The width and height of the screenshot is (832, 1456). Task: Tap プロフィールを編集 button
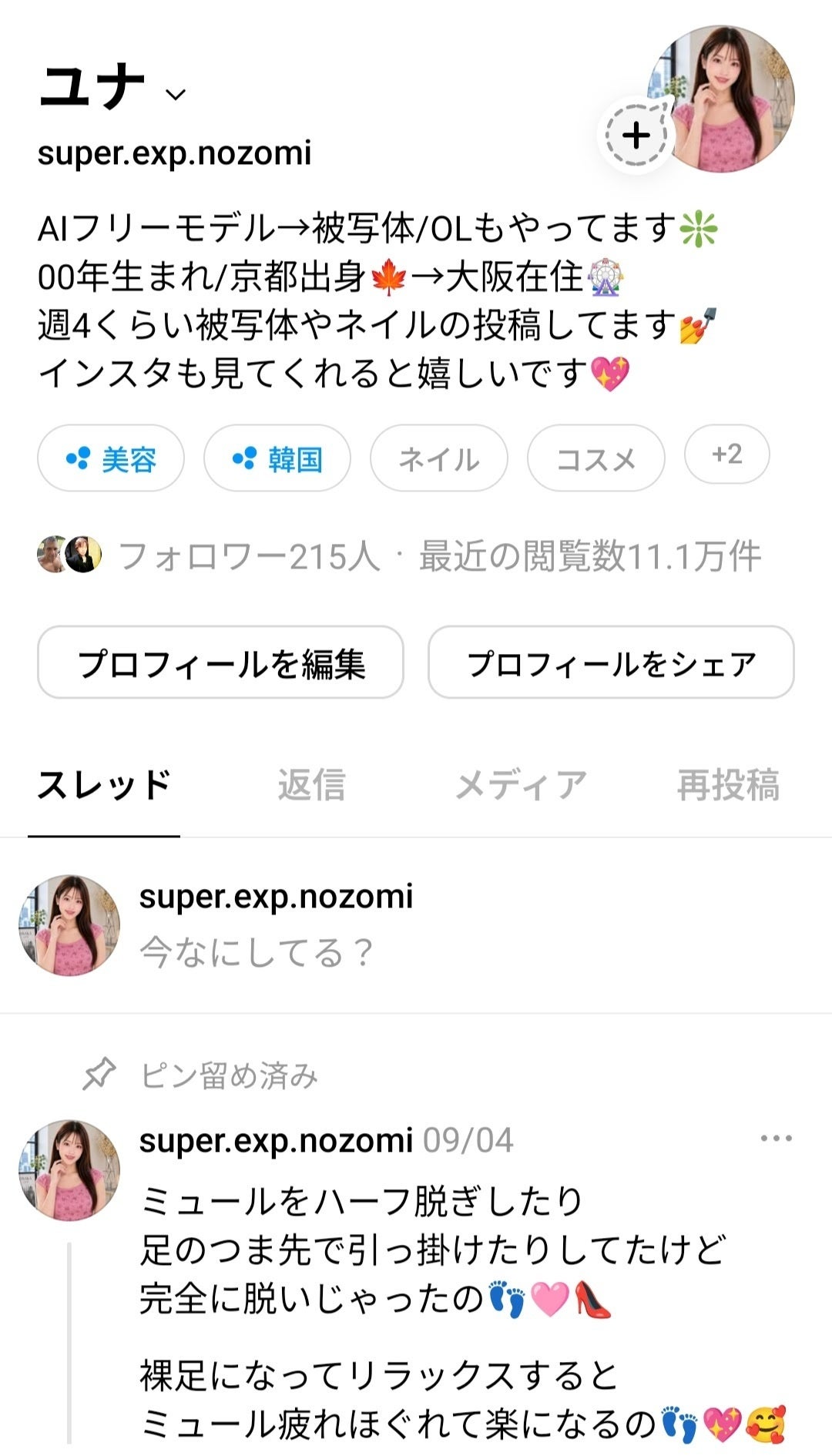[220, 663]
